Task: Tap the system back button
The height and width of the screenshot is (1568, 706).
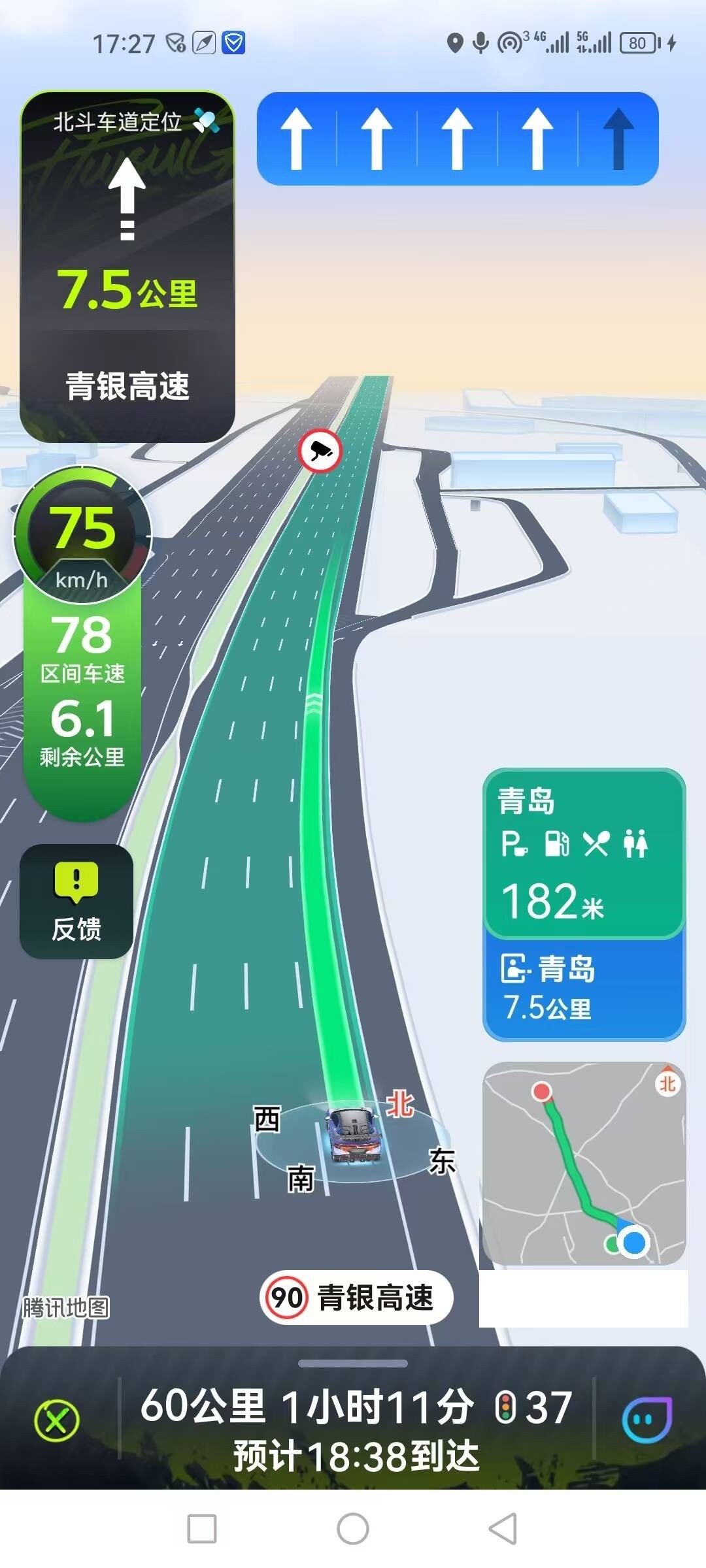Action: pos(503,1529)
